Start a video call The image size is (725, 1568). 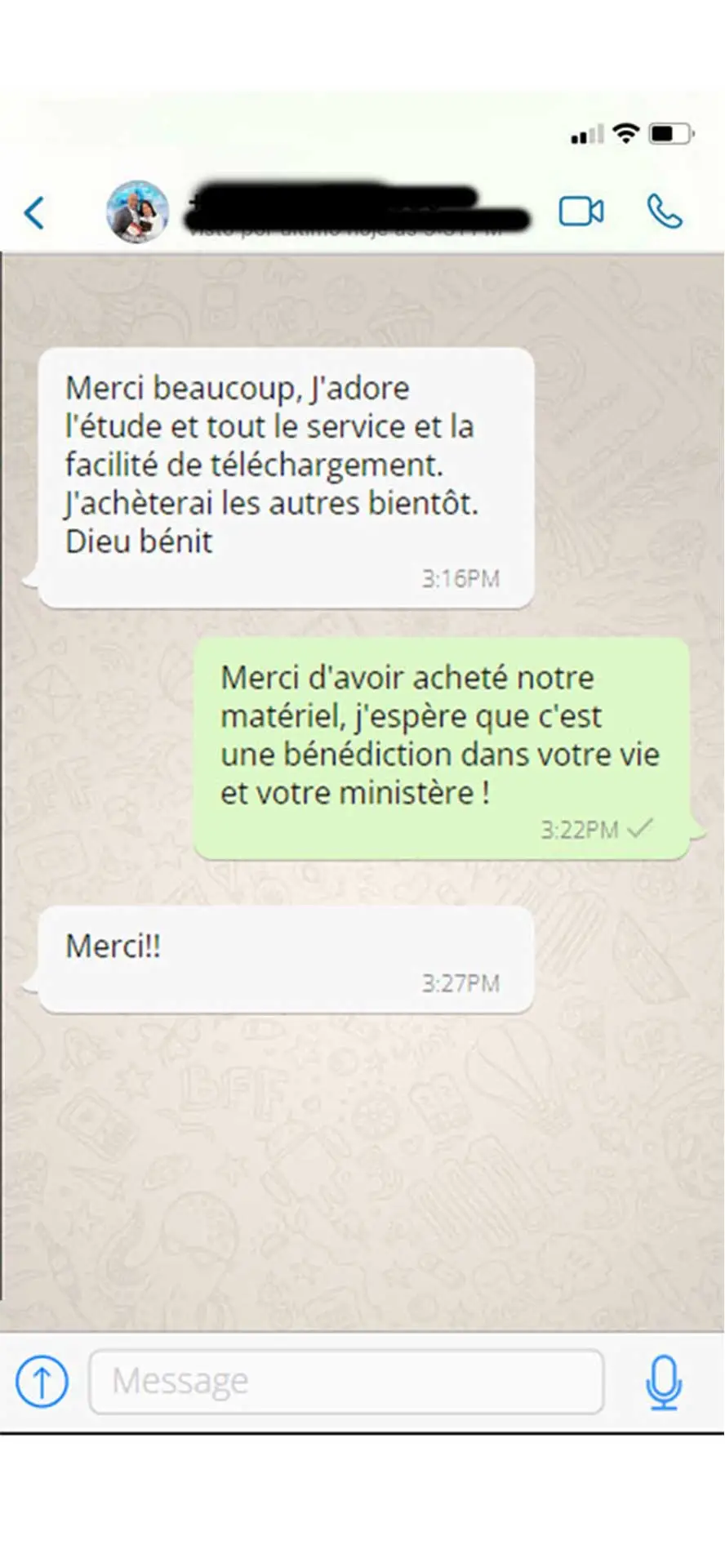(x=581, y=212)
